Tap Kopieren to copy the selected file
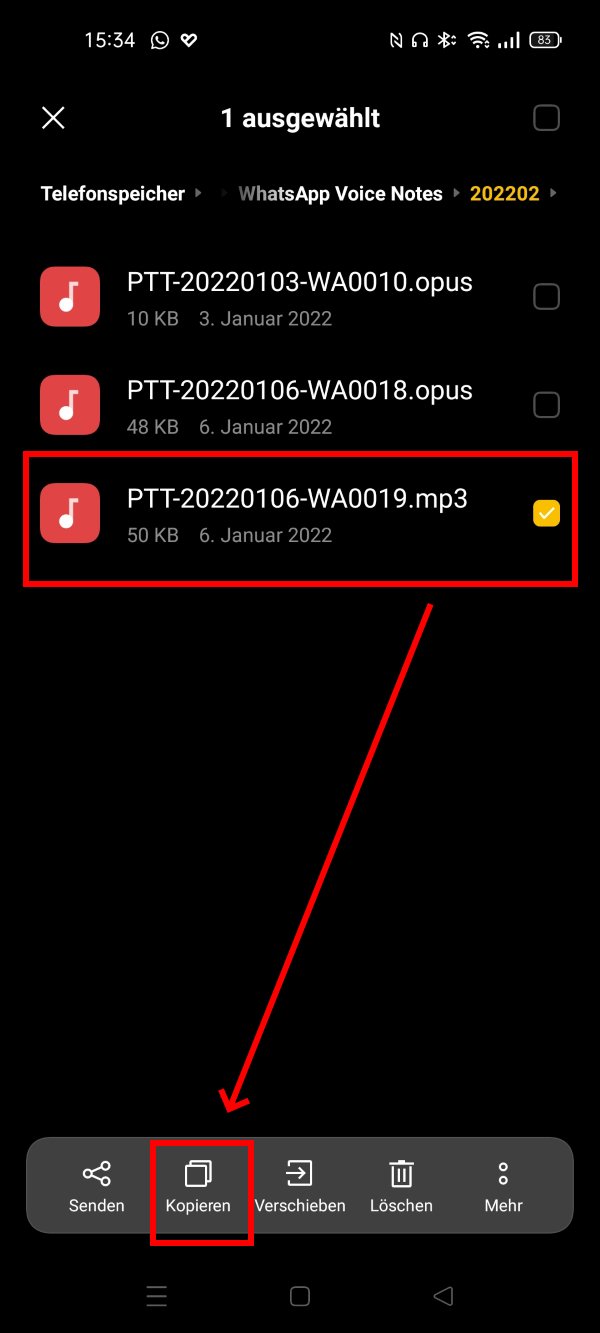Image resolution: width=600 pixels, height=1333 pixels. click(198, 1186)
